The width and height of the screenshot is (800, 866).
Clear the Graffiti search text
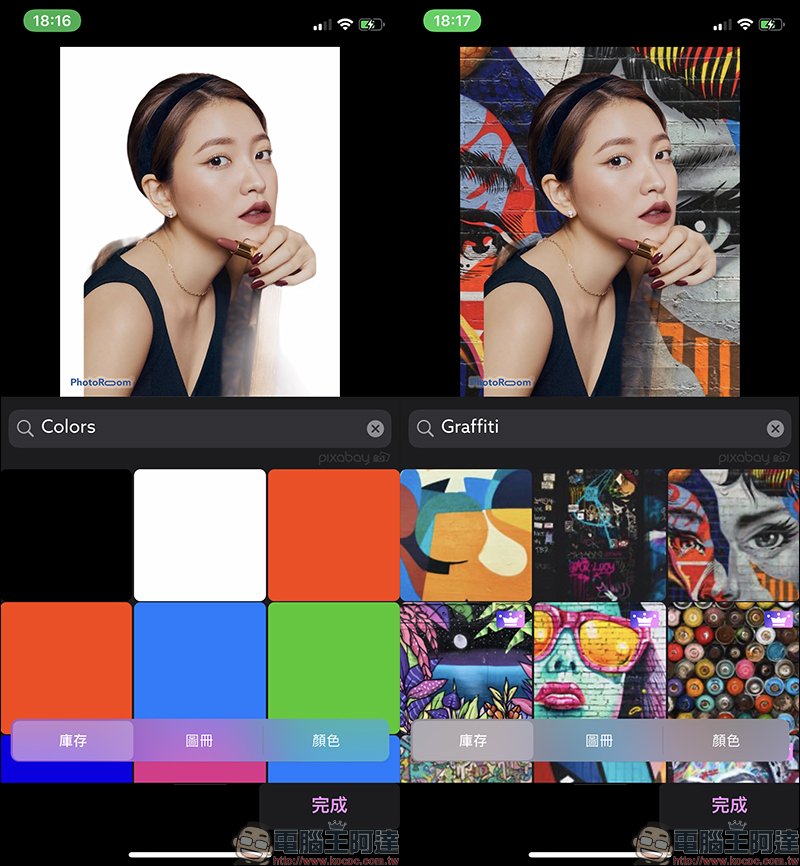[x=775, y=428]
